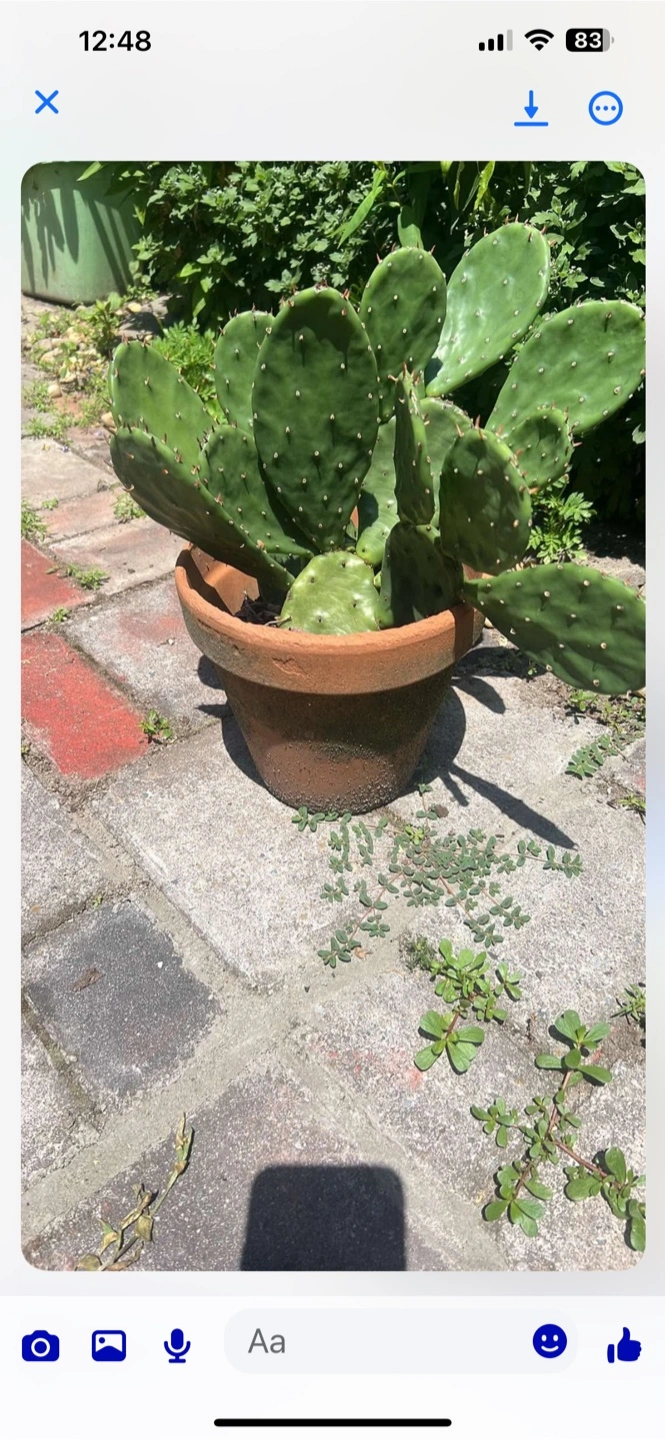
Task: Download the cactus photo
Action: tap(531, 108)
